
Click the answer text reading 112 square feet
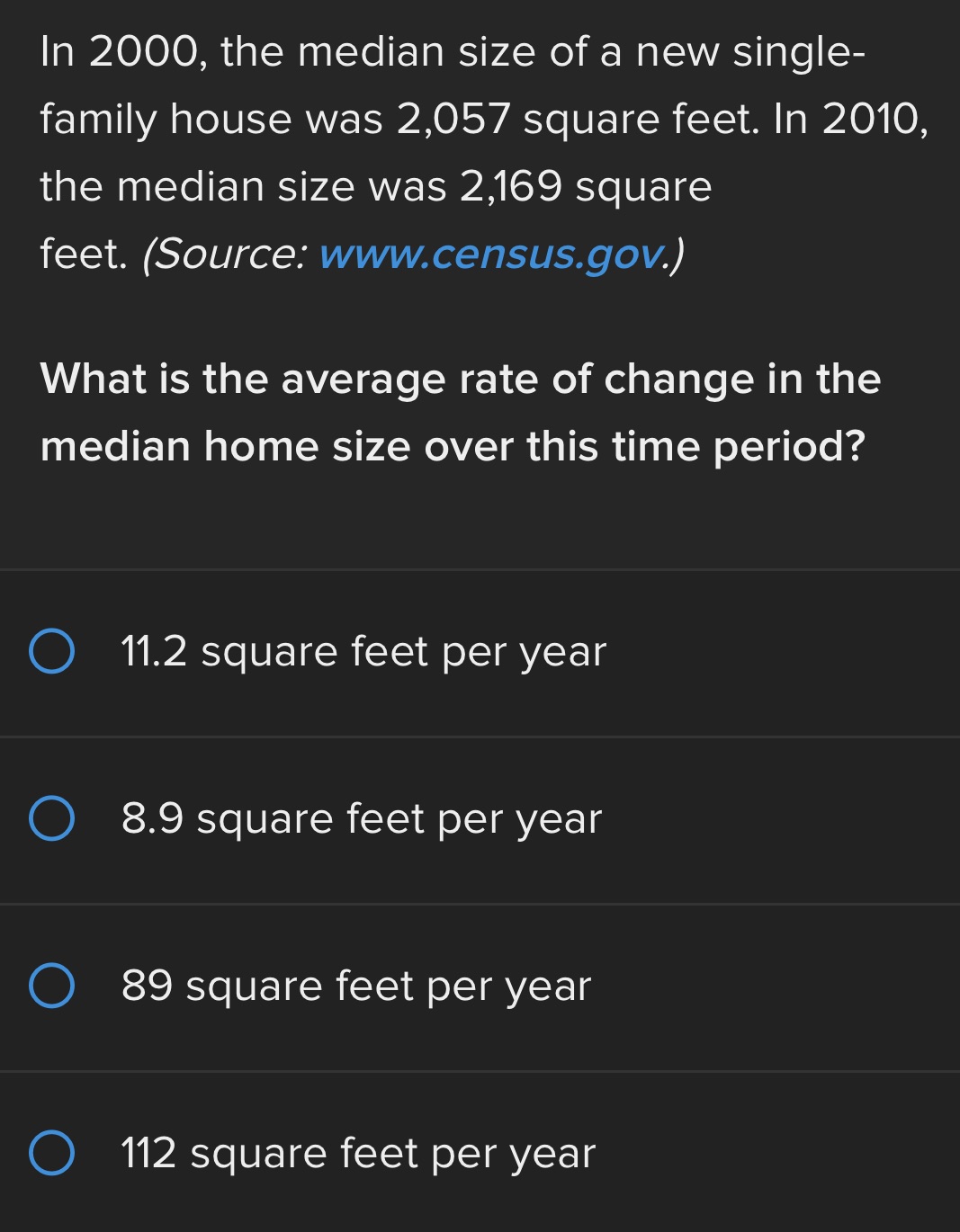pyautogui.click(x=357, y=1152)
